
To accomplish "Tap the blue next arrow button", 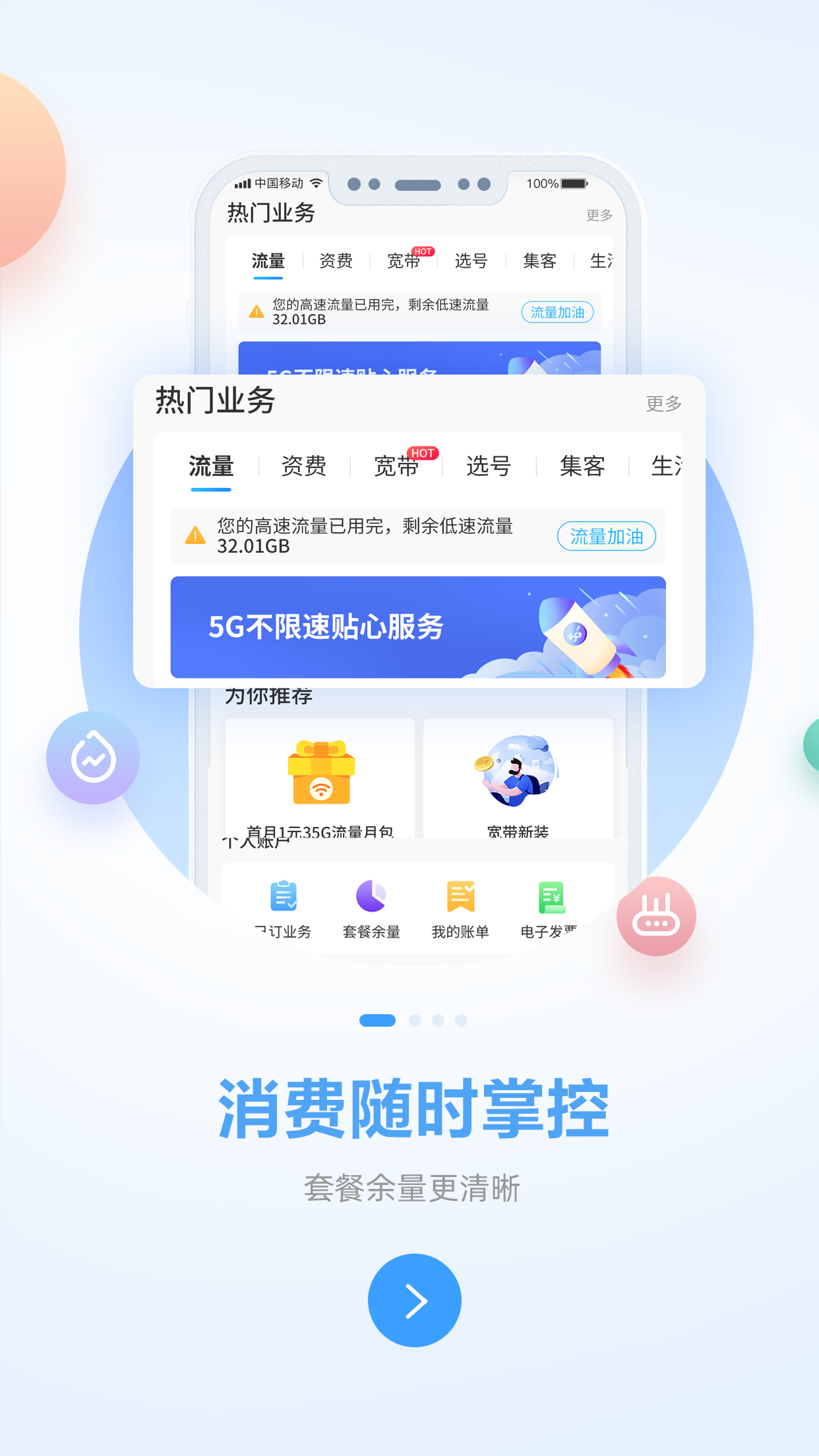I will click(414, 1300).
